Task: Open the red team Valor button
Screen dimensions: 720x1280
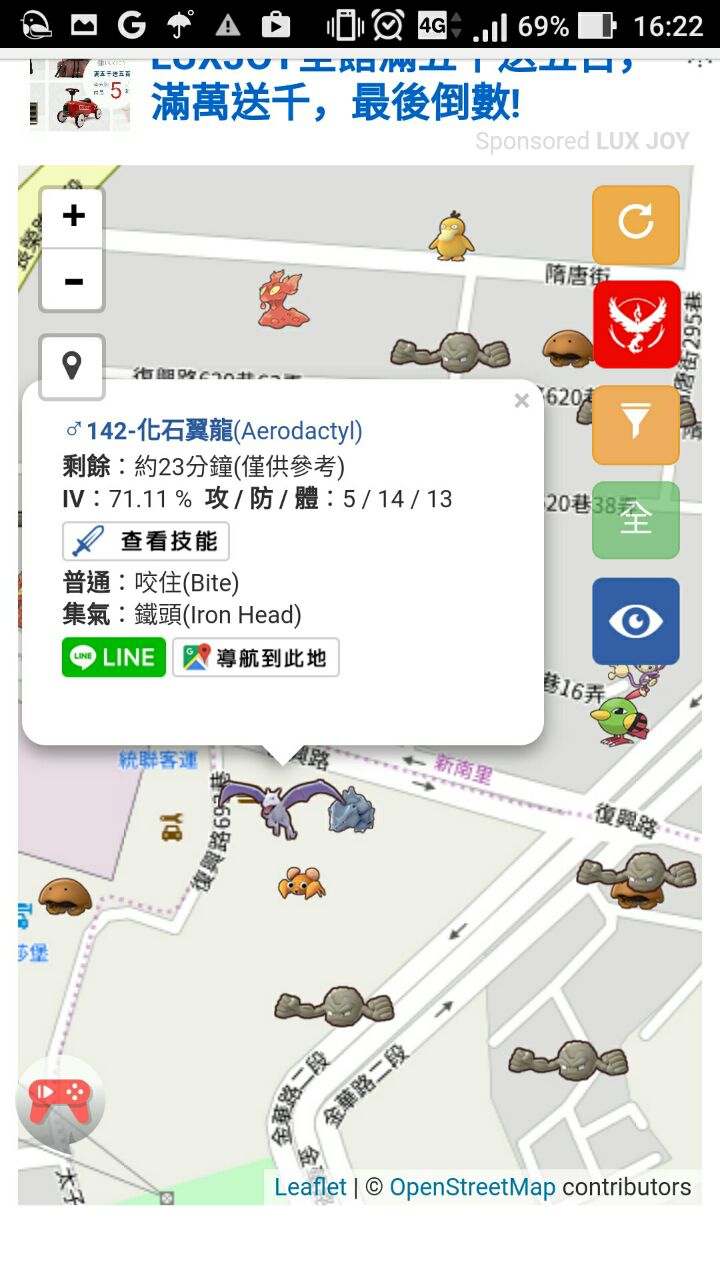Action: tap(636, 325)
